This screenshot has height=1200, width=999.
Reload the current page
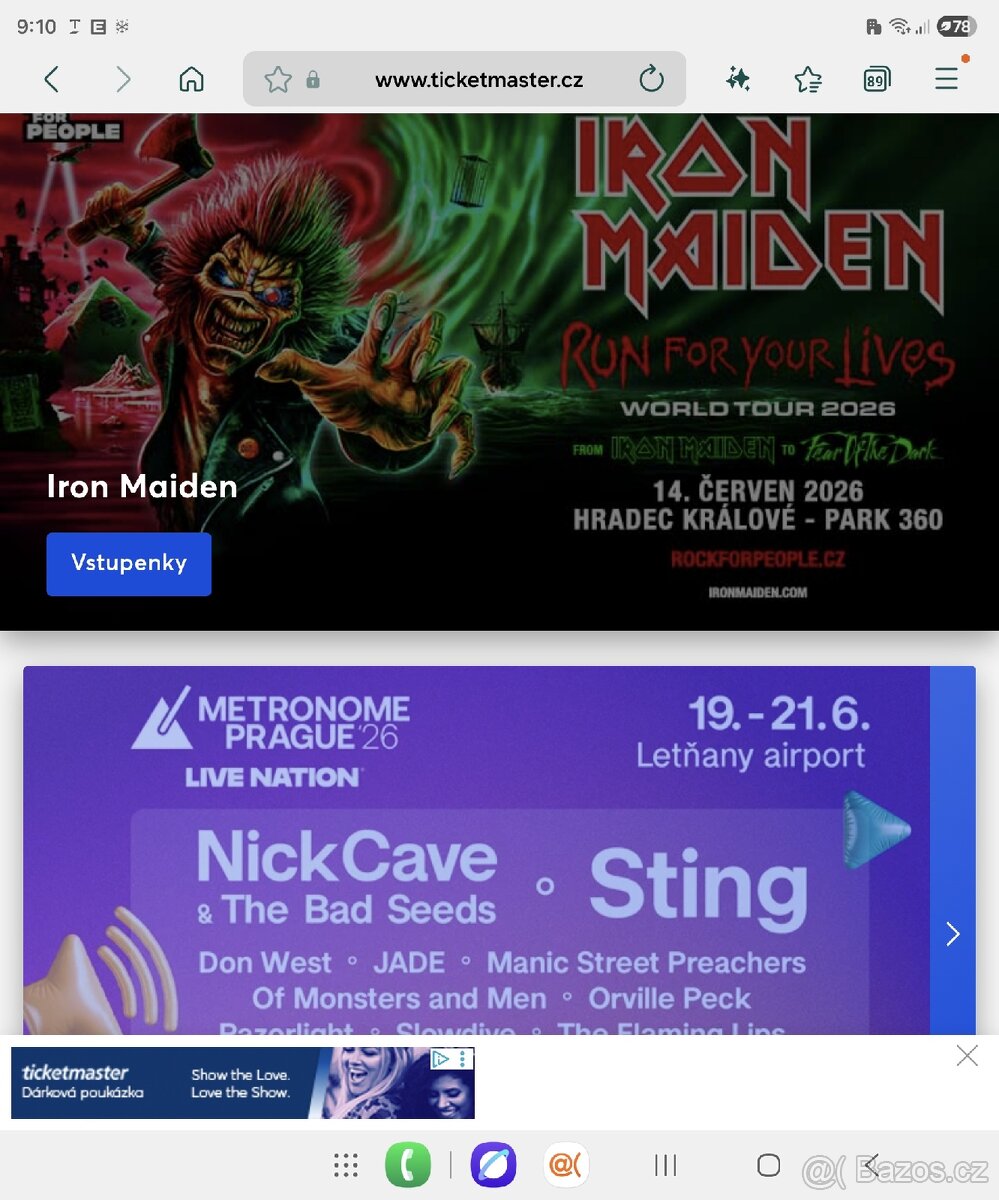click(x=651, y=79)
